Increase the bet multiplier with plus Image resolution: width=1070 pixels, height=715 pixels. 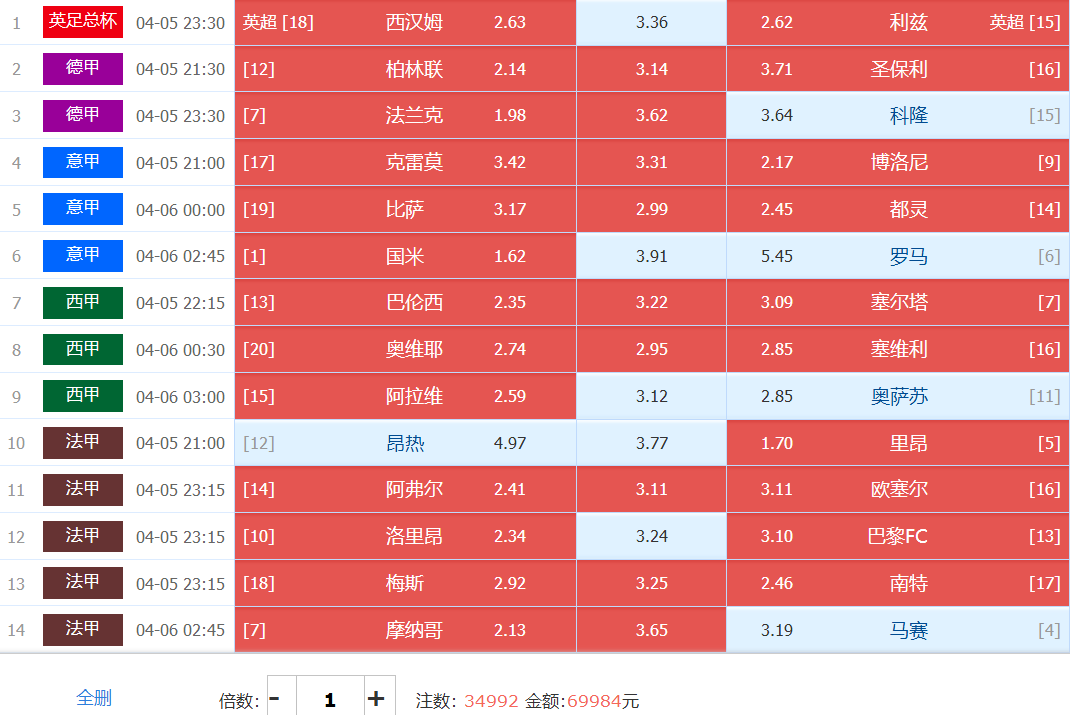(x=376, y=698)
